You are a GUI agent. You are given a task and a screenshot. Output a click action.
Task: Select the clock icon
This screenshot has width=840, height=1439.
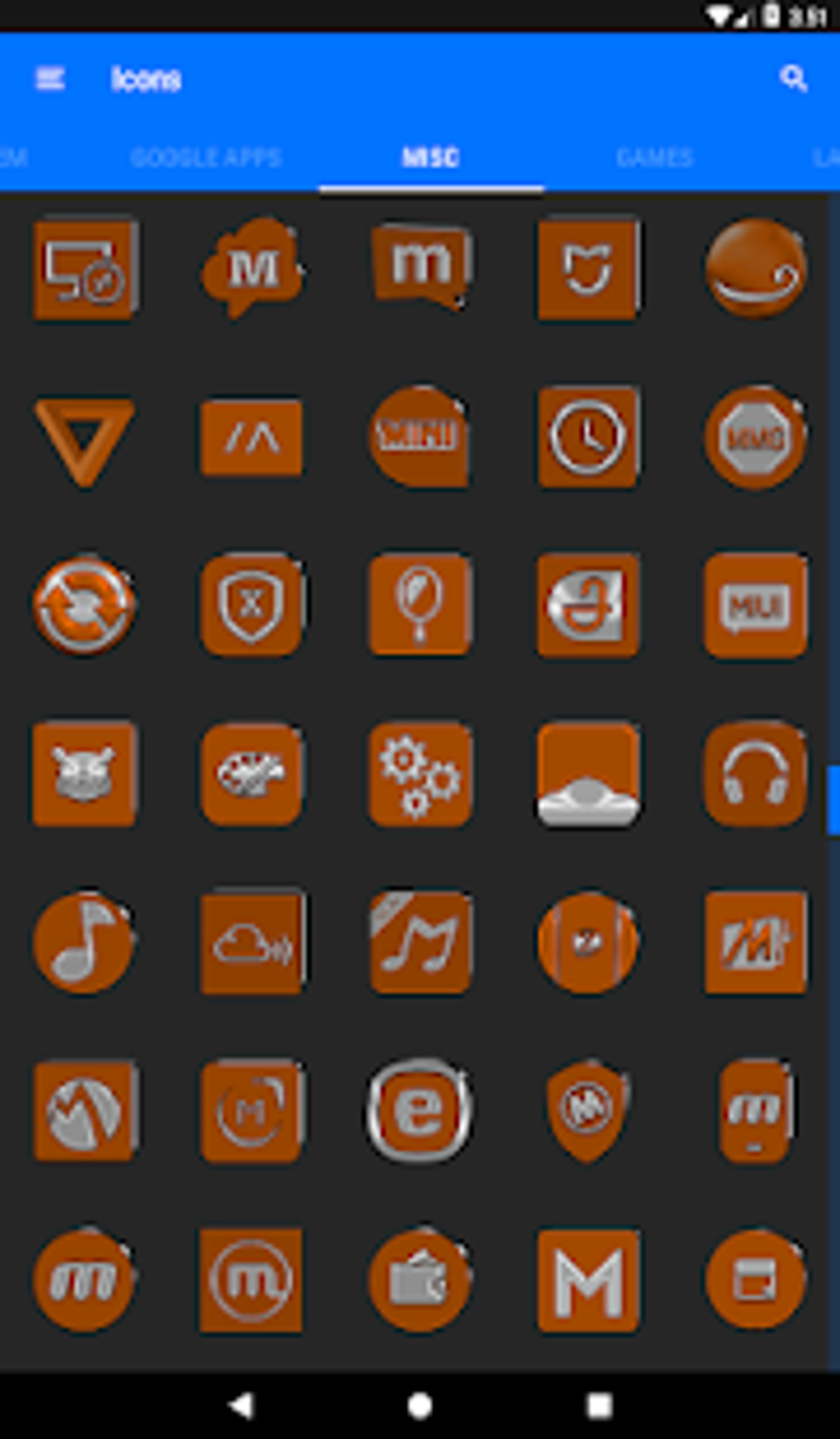587,437
